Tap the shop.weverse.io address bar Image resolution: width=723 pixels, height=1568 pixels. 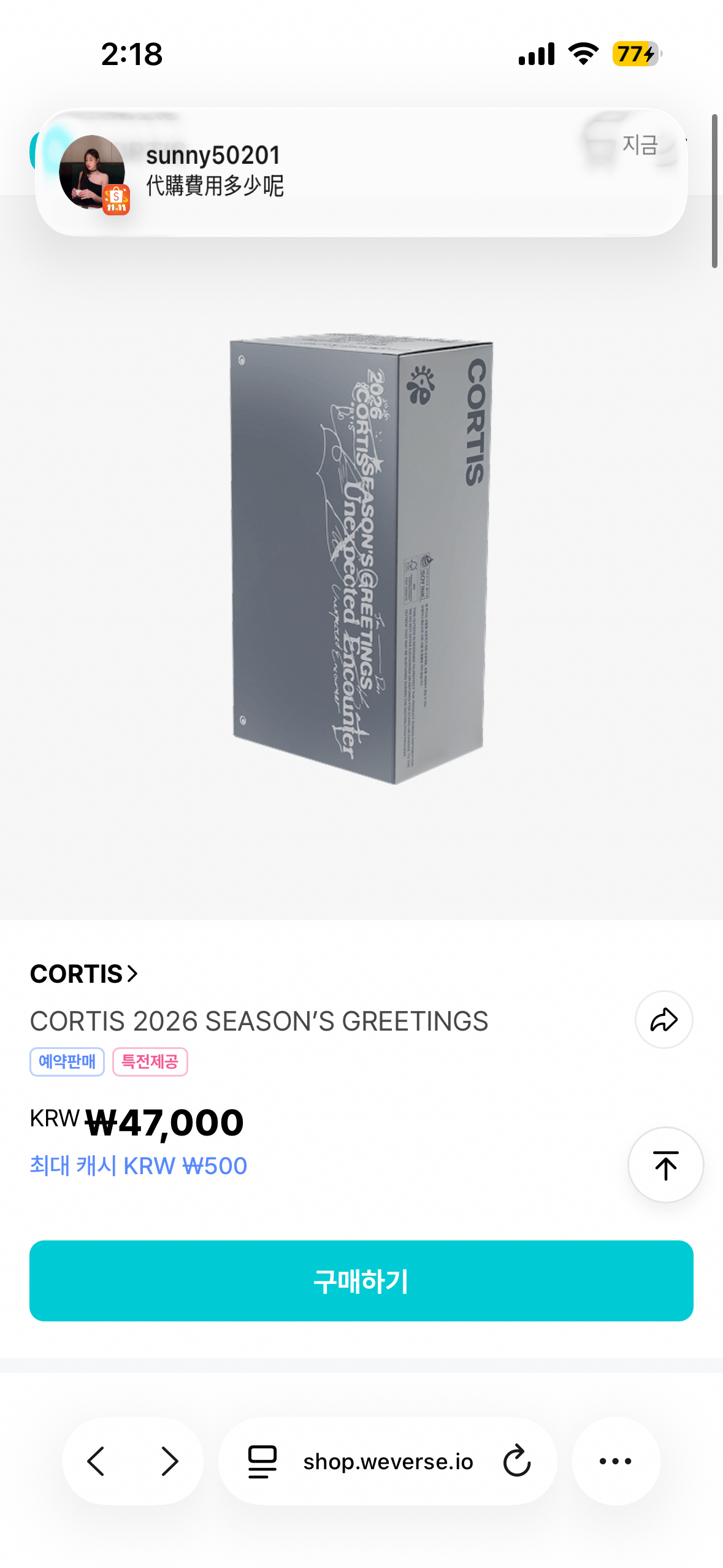click(x=387, y=1461)
